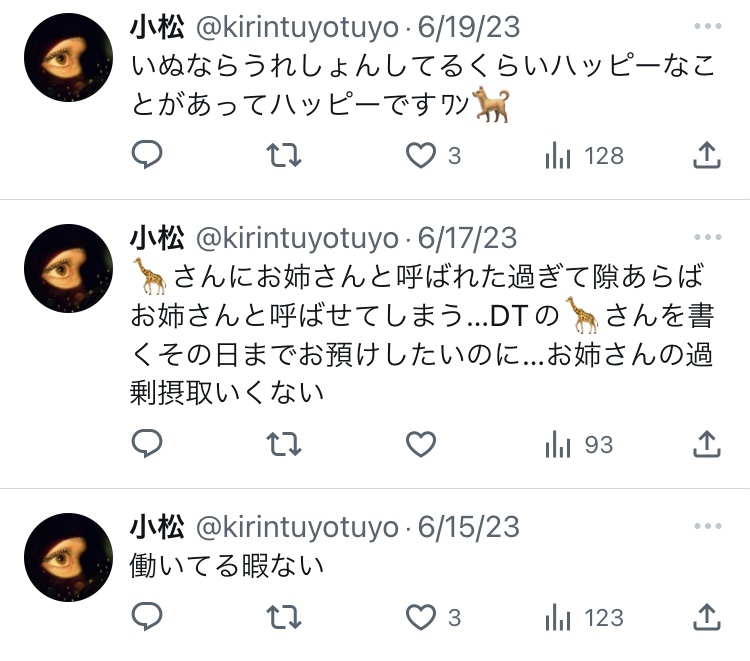This screenshot has height=661, width=750.
Task: Share the 6/17/23 tweet
Action: tap(706, 444)
